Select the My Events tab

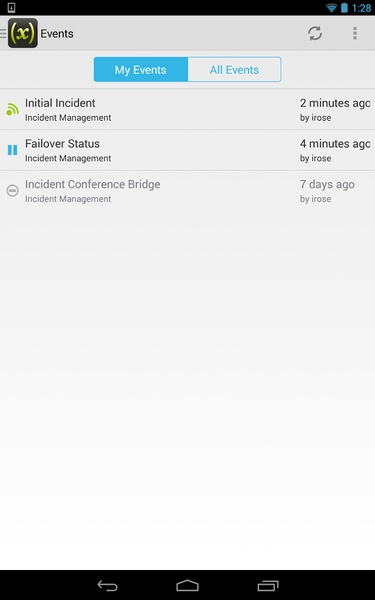141,70
